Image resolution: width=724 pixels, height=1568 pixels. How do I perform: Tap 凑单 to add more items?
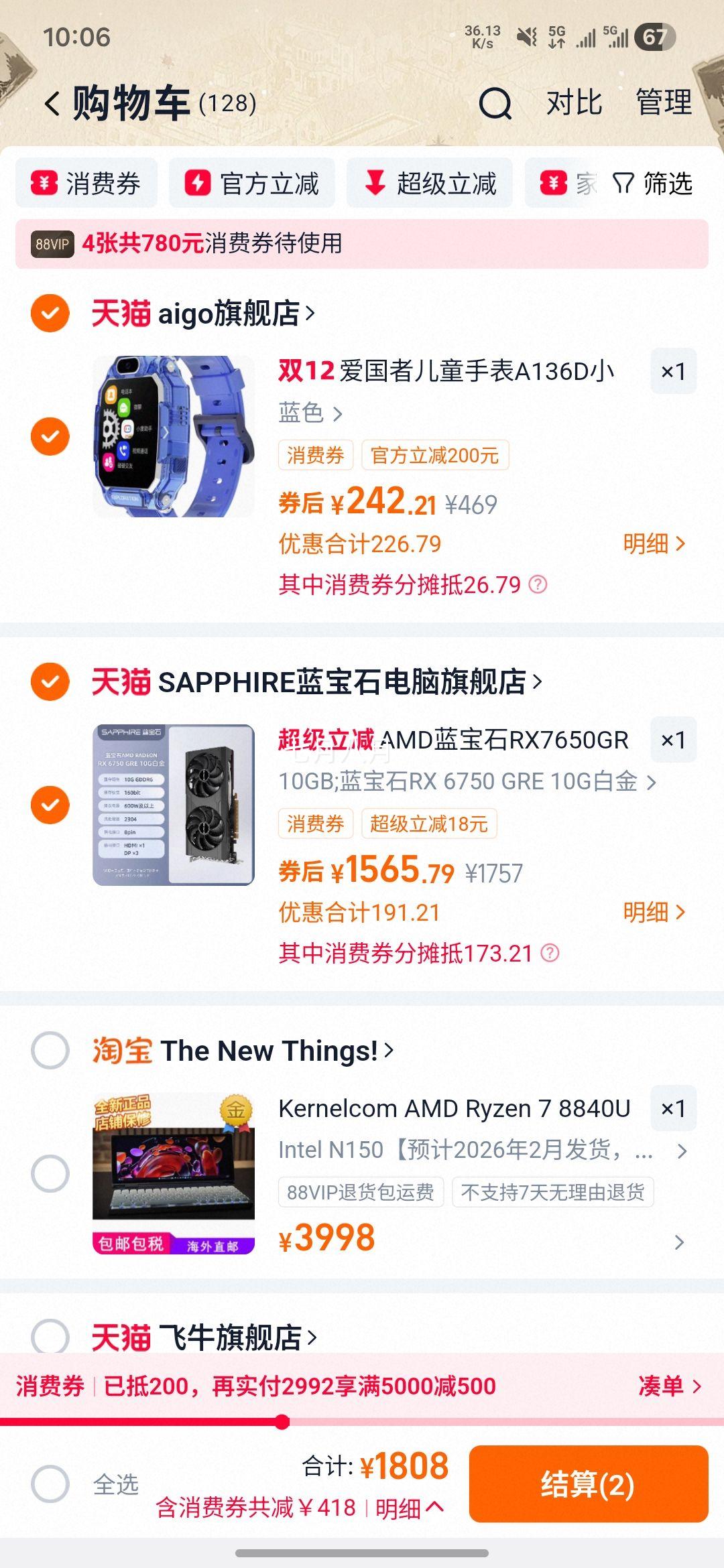click(x=669, y=1386)
